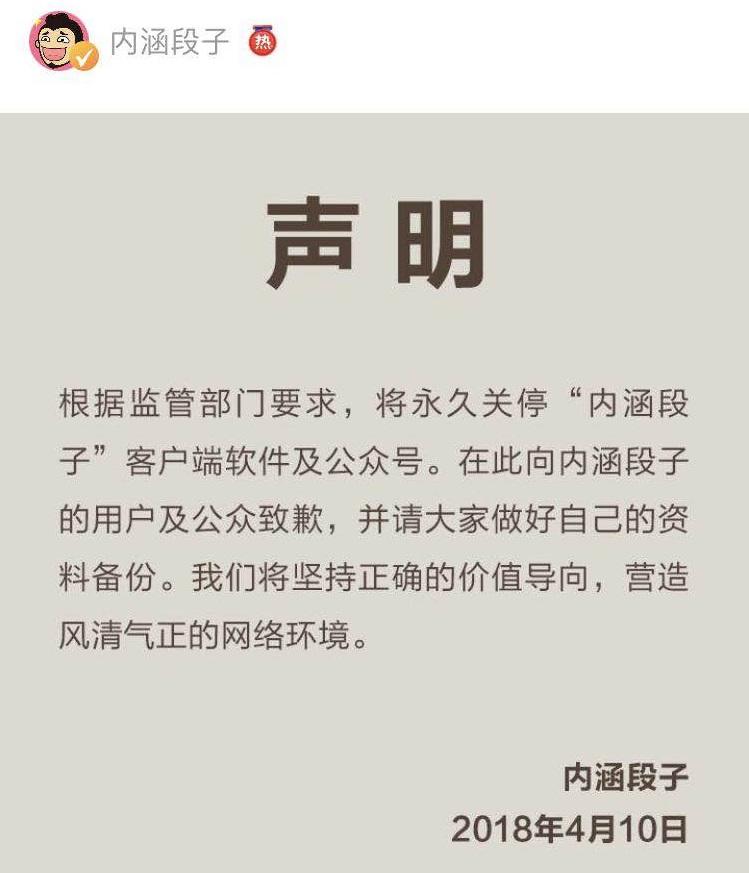Tap the 内涵段子 account name
The width and height of the screenshot is (749, 873).
coord(170,42)
